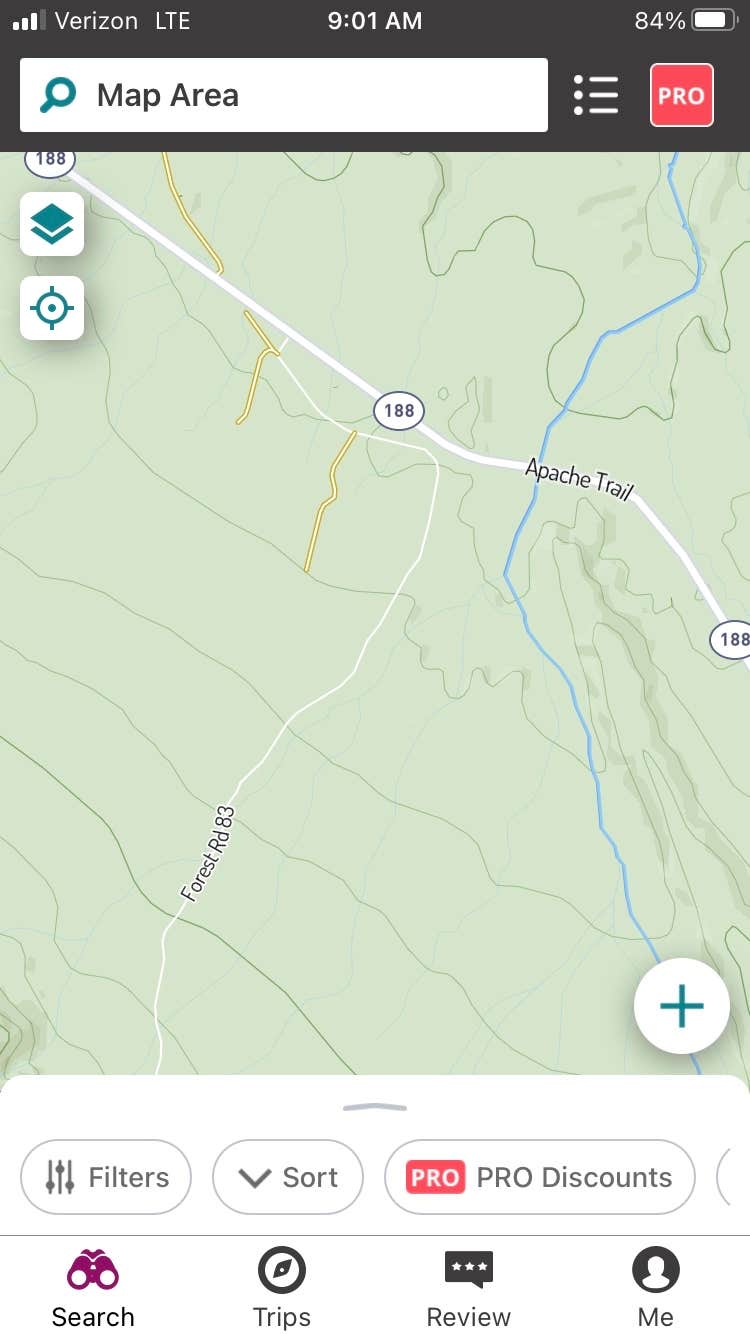
Task: Go to the Review tab
Action: pos(468,1288)
